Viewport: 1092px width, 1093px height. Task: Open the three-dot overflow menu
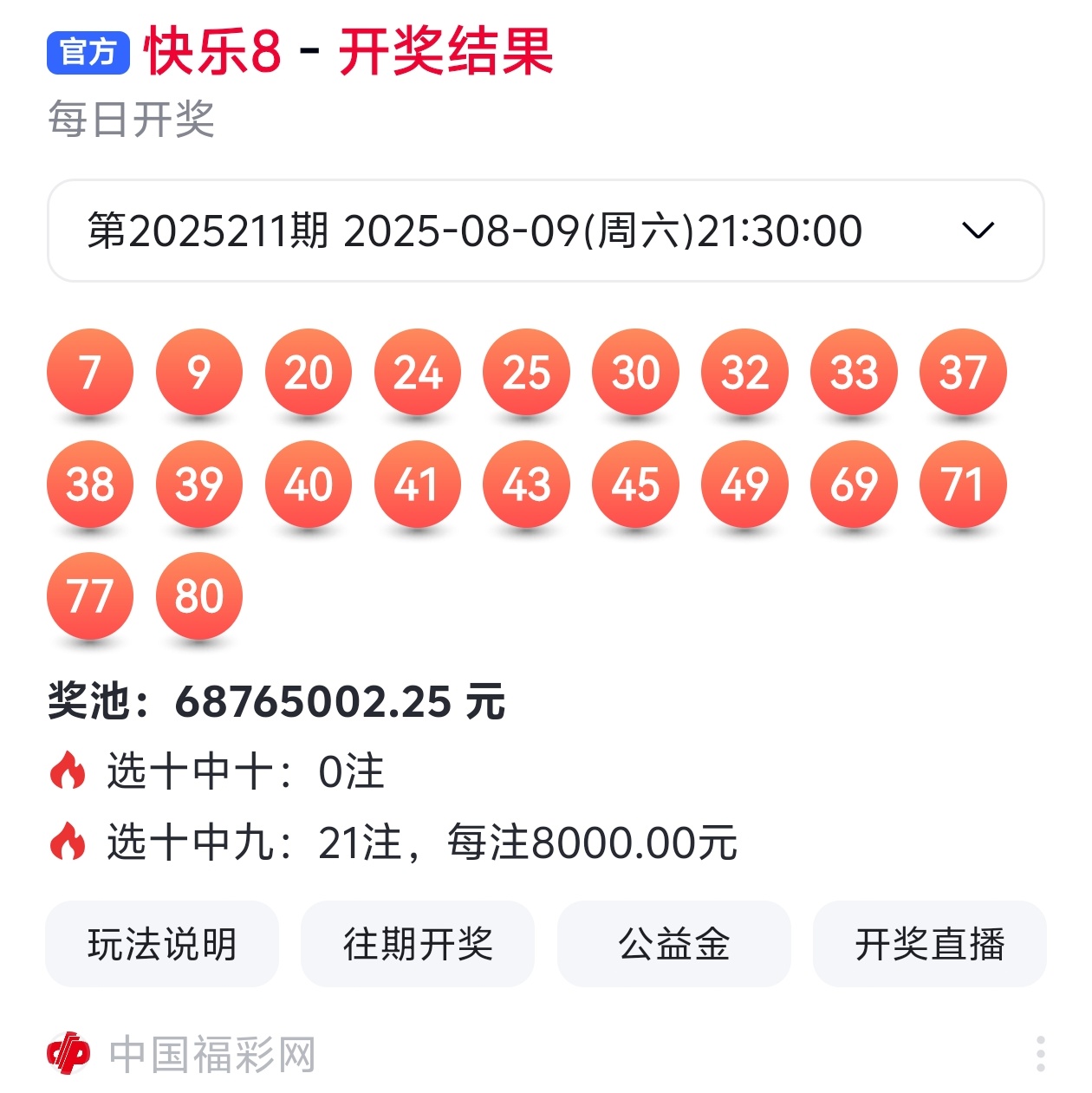(1040, 1053)
